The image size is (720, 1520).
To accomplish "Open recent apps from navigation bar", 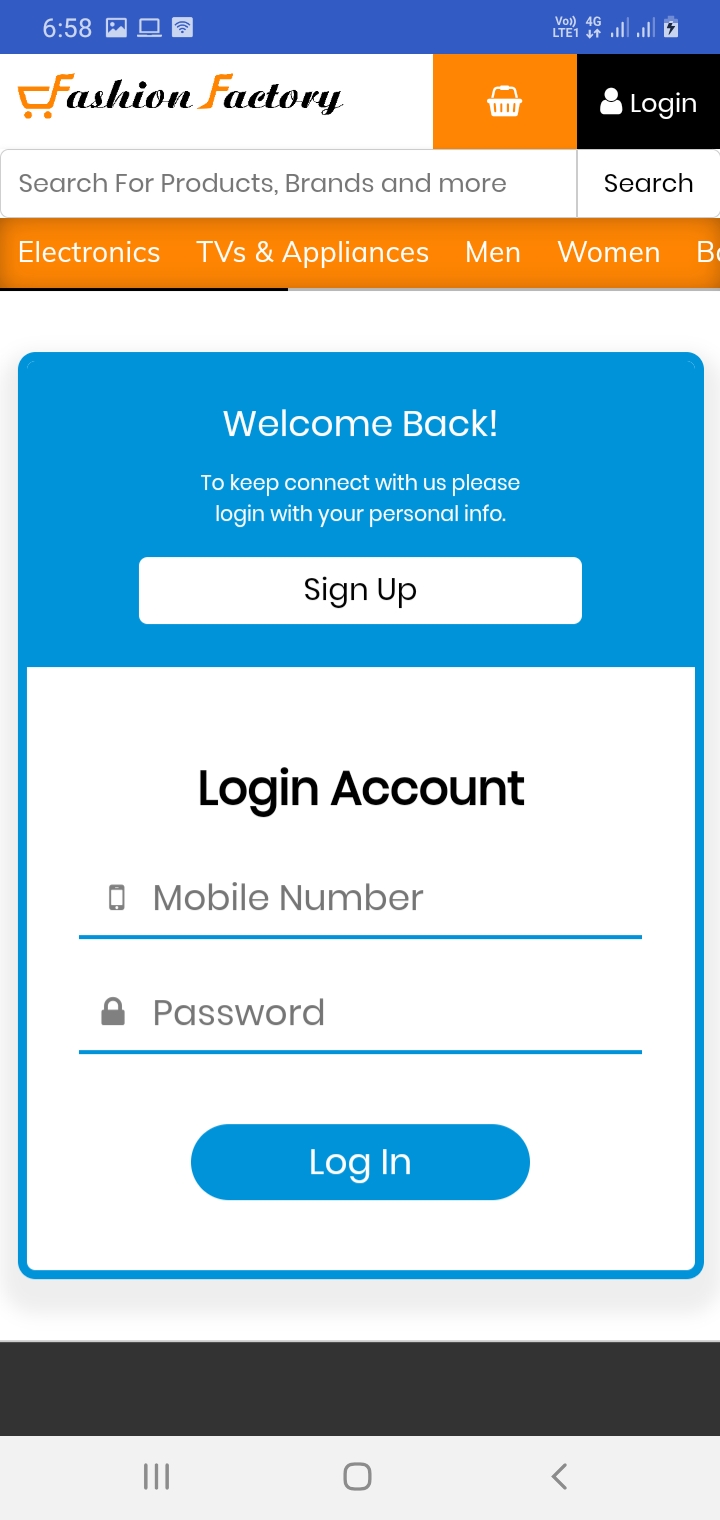I will click(x=156, y=1476).
